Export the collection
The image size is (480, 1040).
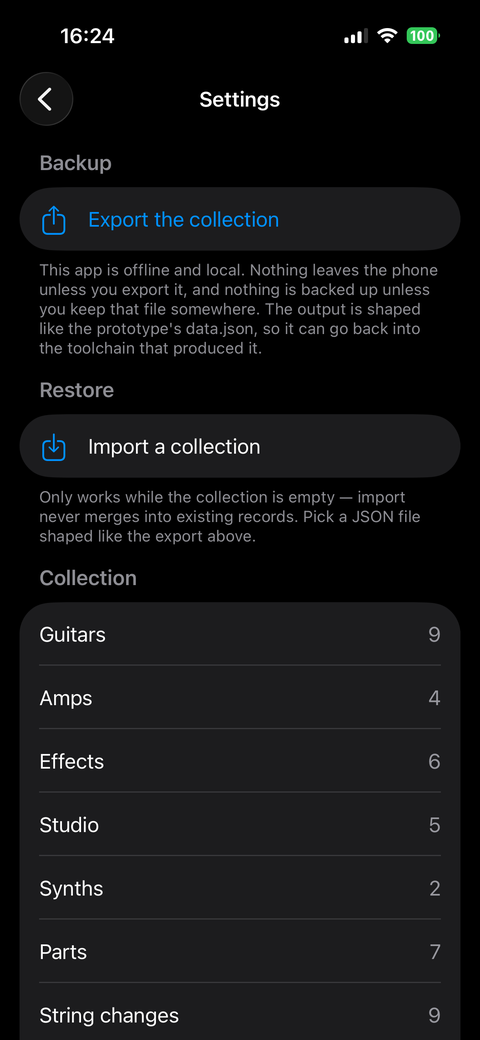click(240, 219)
